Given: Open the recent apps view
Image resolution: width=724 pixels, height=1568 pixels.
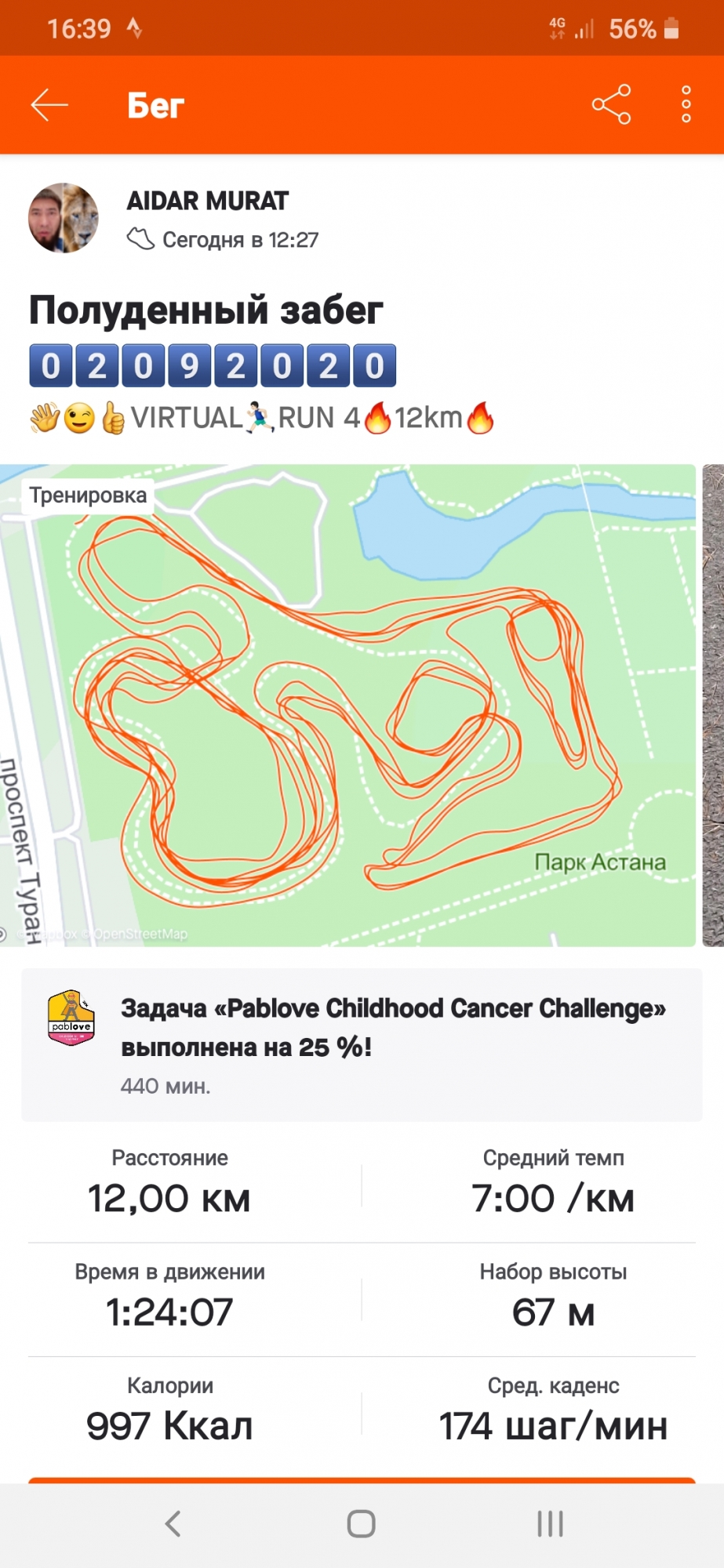Looking at the screenshot, I should pyautogui.click(x=550, y=1523).
